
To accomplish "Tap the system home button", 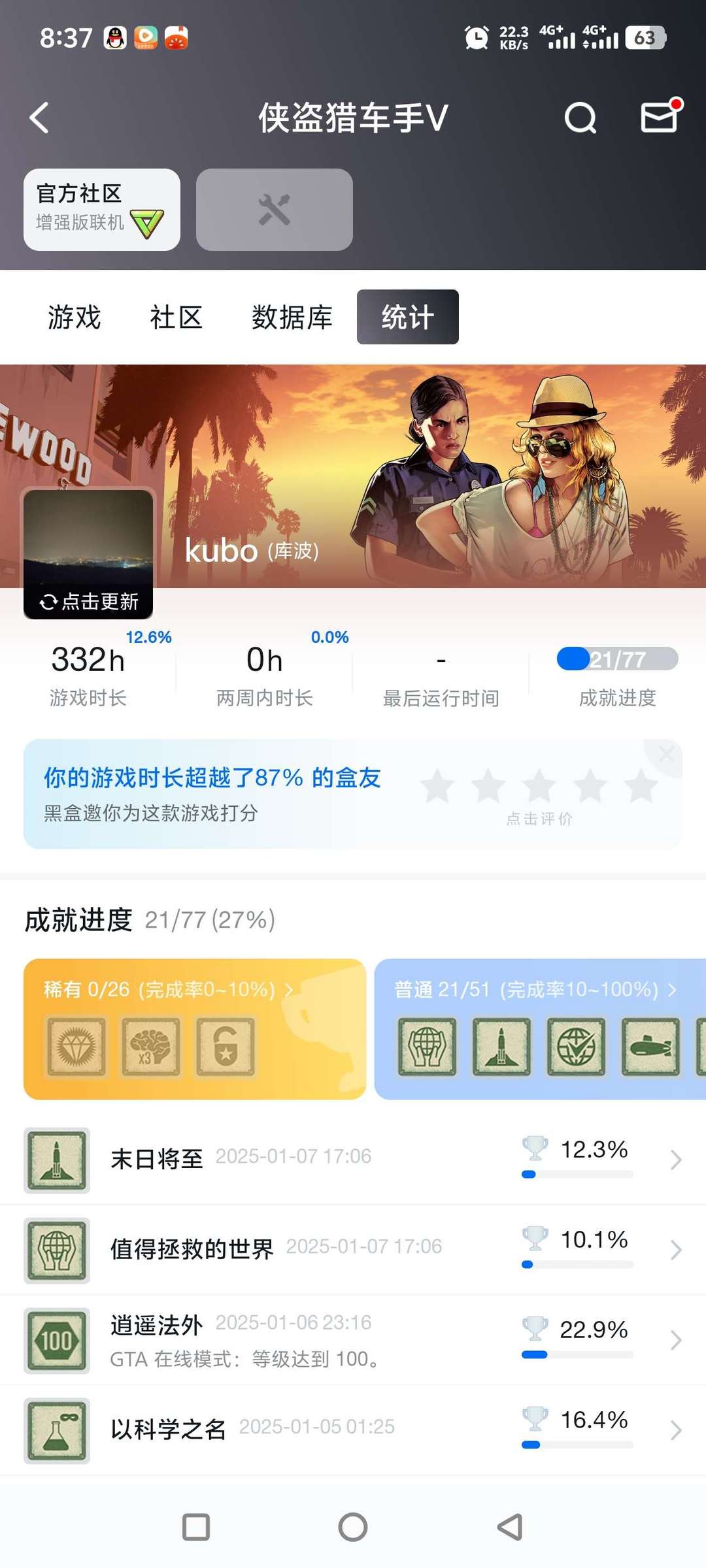I will (353, 1527).
